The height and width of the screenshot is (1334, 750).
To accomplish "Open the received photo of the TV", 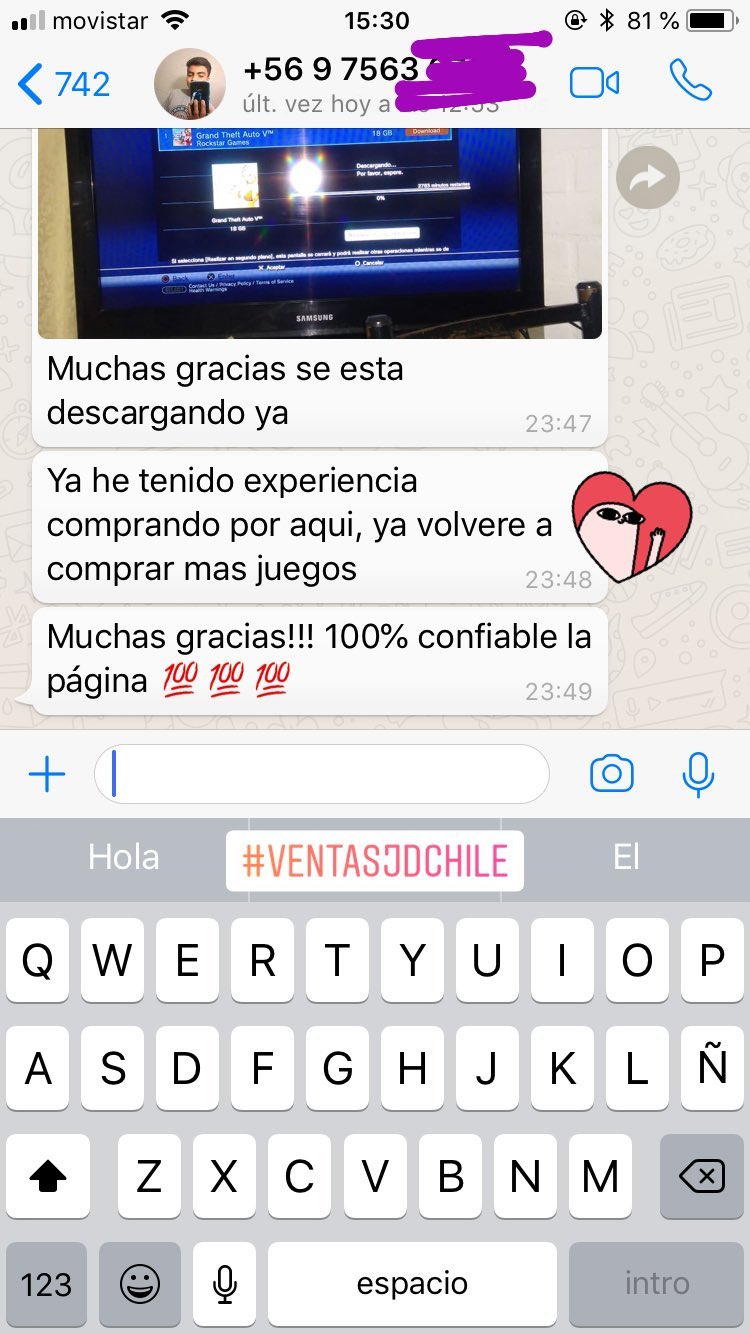I will click(320, 233).
